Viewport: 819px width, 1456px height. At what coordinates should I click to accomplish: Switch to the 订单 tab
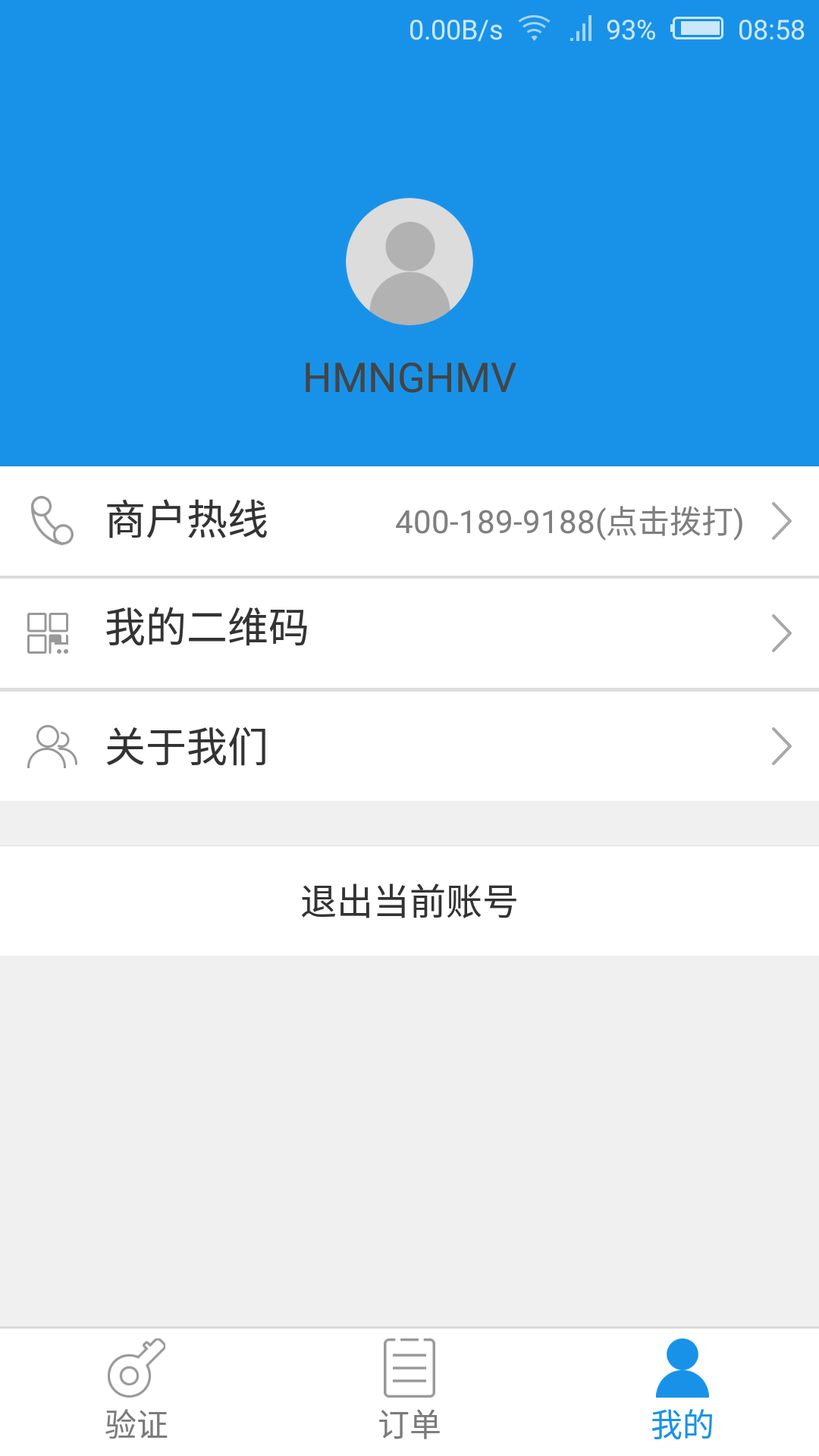(409, 1391)
